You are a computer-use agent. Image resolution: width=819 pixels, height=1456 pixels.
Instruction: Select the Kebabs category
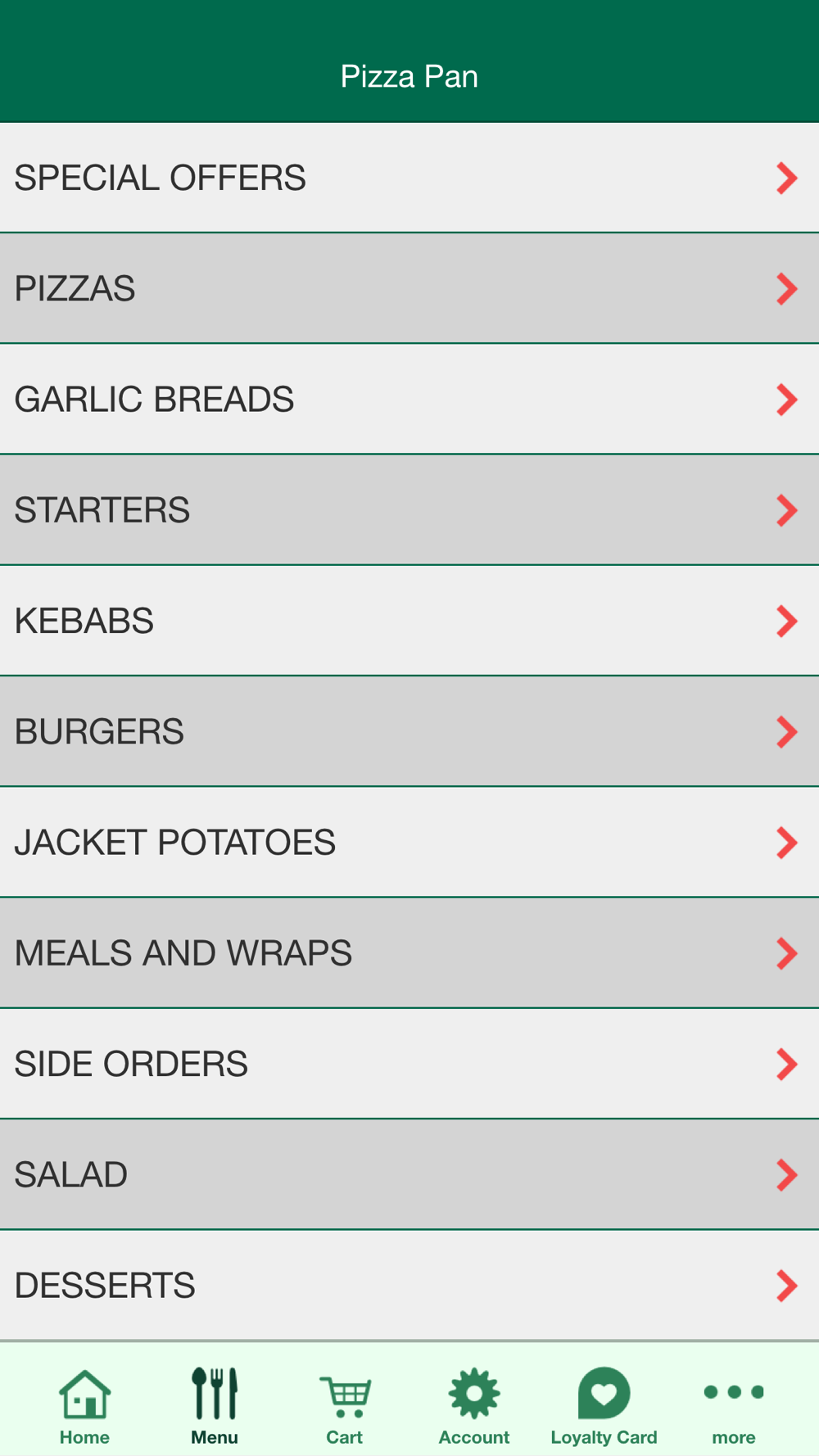coord(409,621)
